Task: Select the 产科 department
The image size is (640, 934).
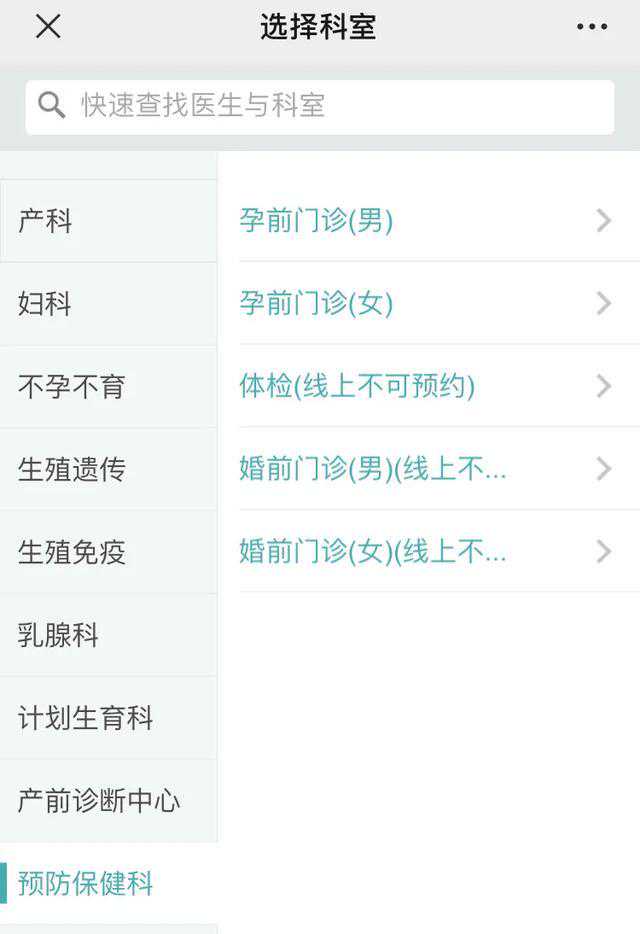Action: point(108,221)
